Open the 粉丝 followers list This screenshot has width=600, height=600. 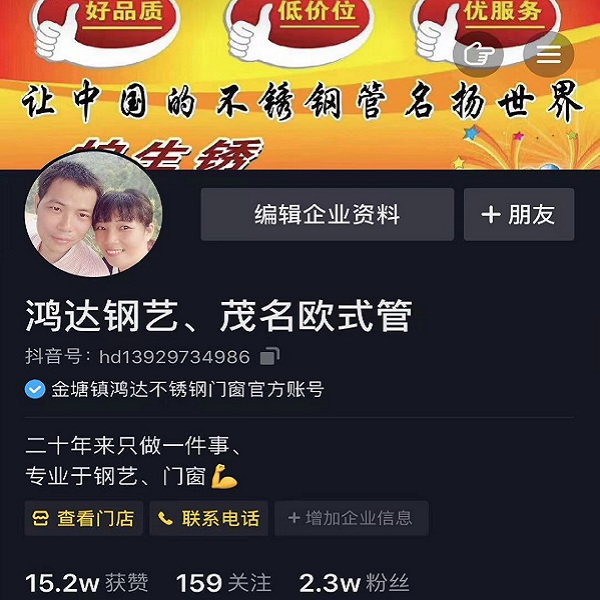(354, 582)
